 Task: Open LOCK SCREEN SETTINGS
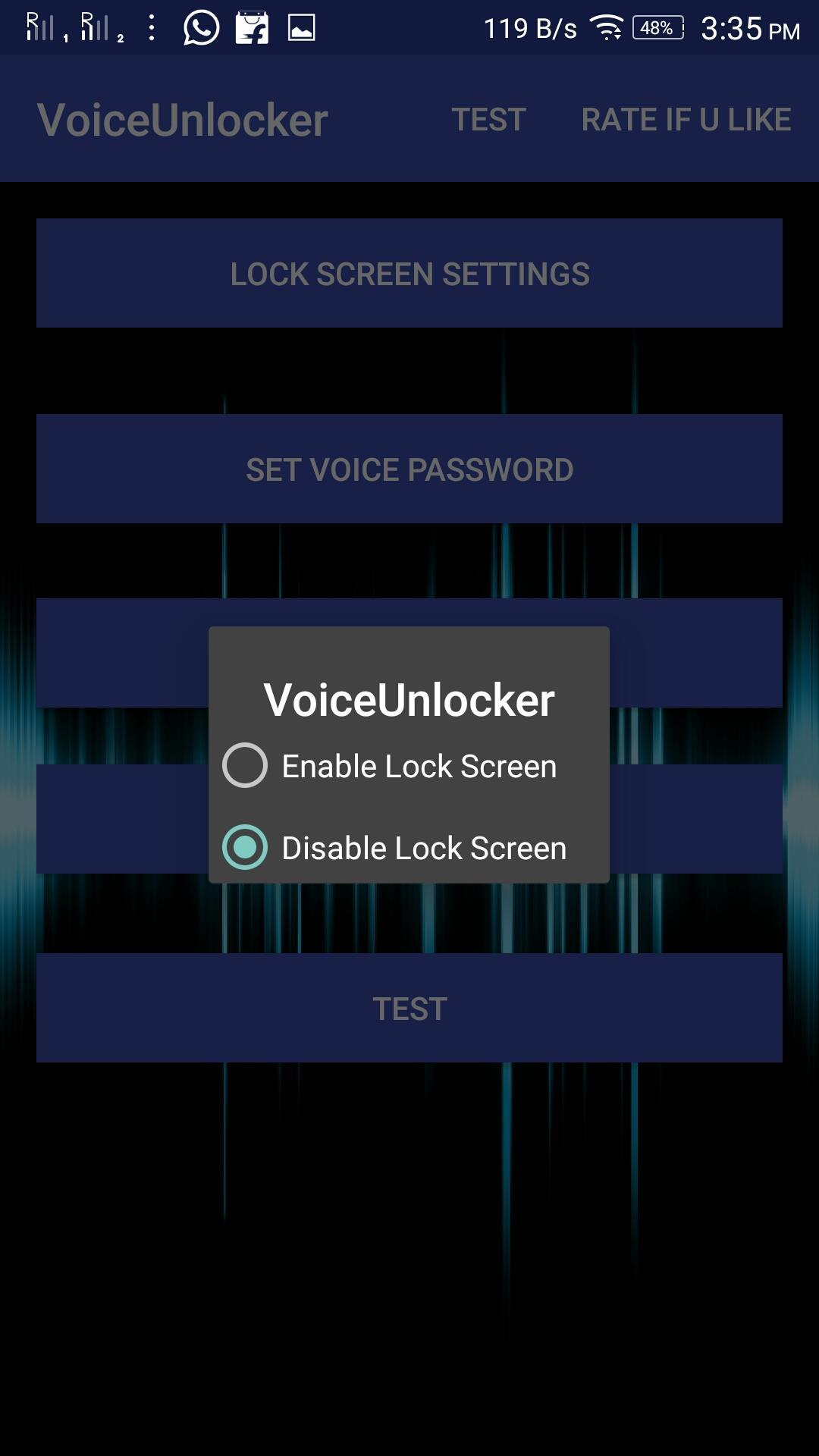coord(409,273)
